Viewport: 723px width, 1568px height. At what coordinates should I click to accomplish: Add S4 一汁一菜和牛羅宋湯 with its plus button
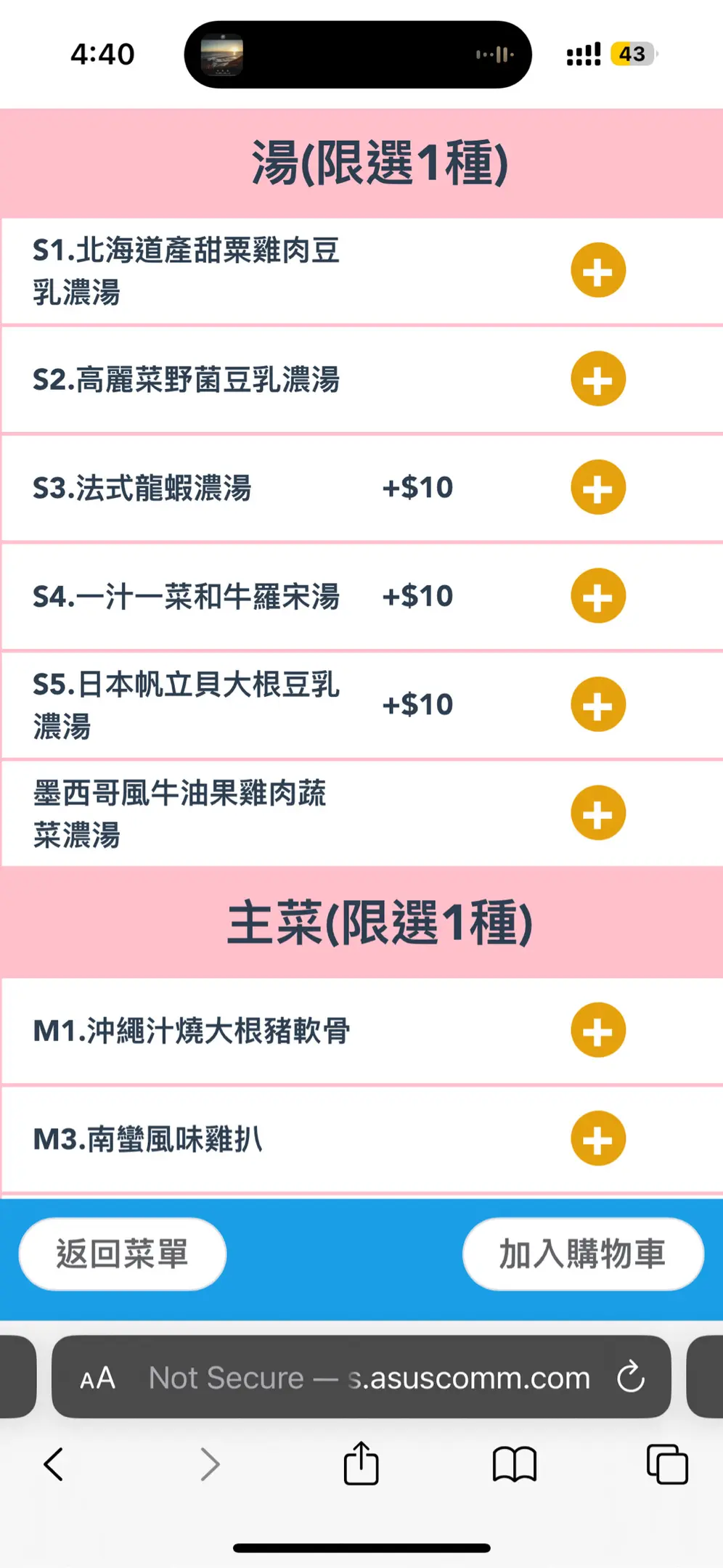click(x=598, y=596)
